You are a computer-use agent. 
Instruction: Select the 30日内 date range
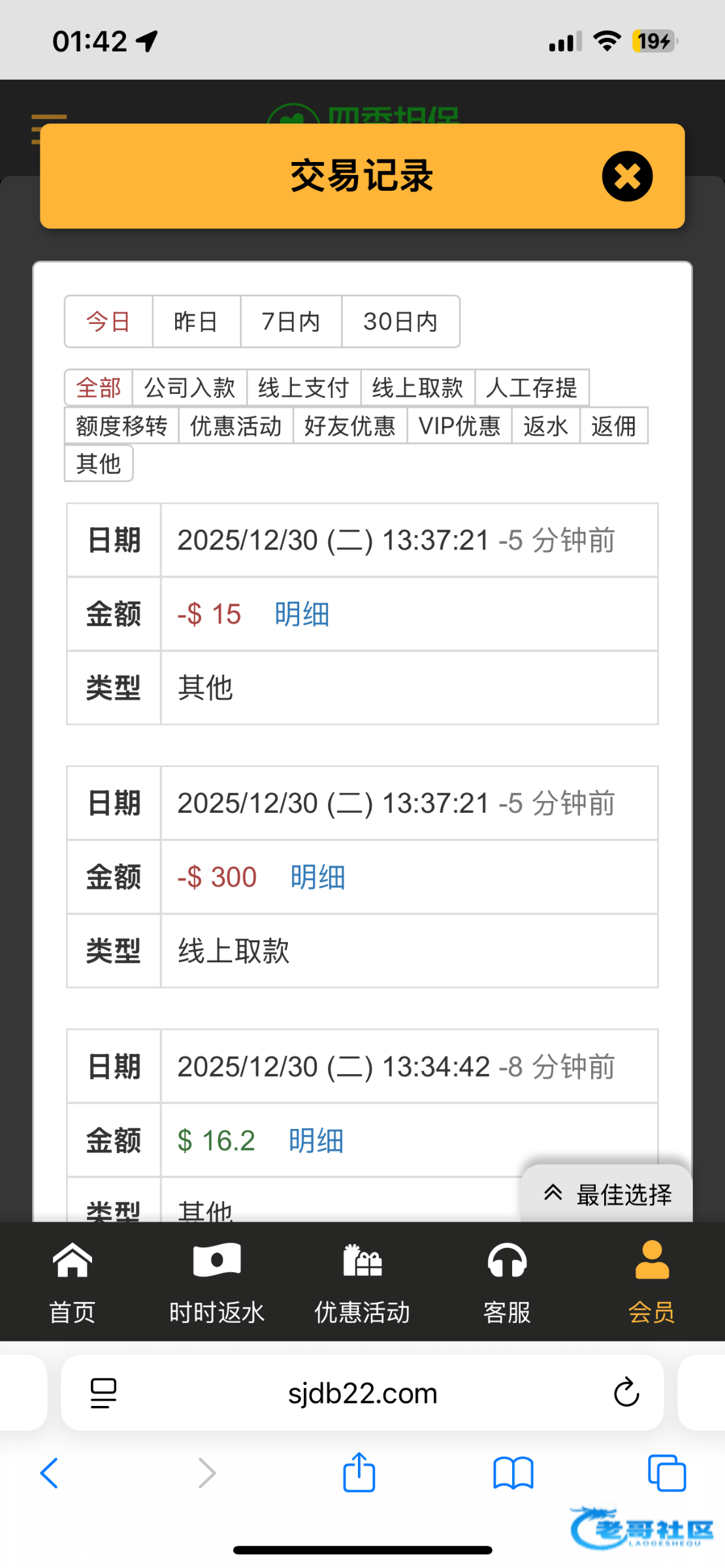400,321
